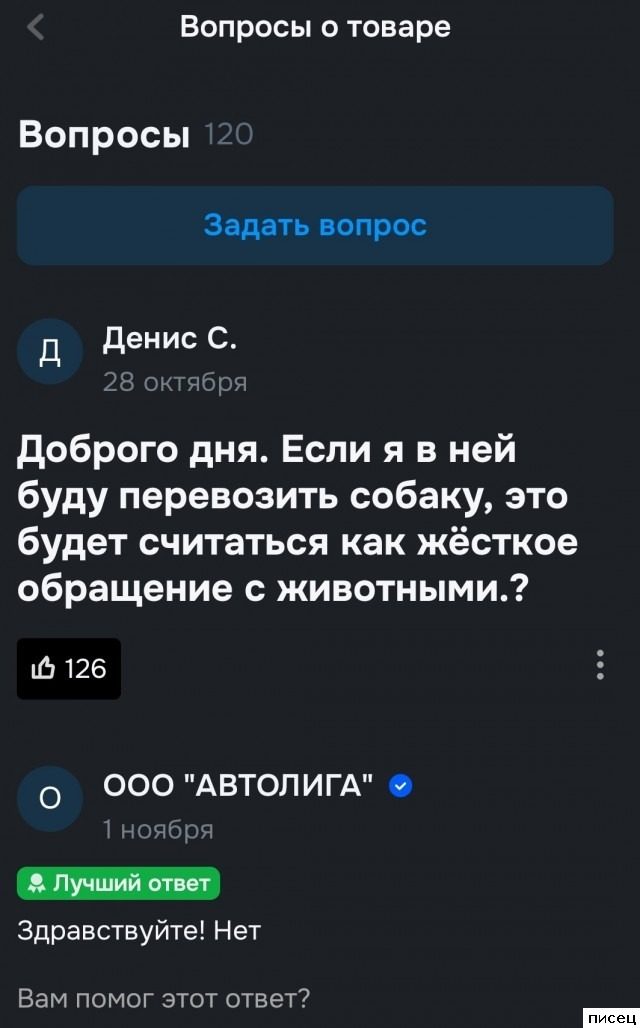Viewport: 640px width, 1028px height.
Task: Go back using the top arrow
Action: coord(36,29)
